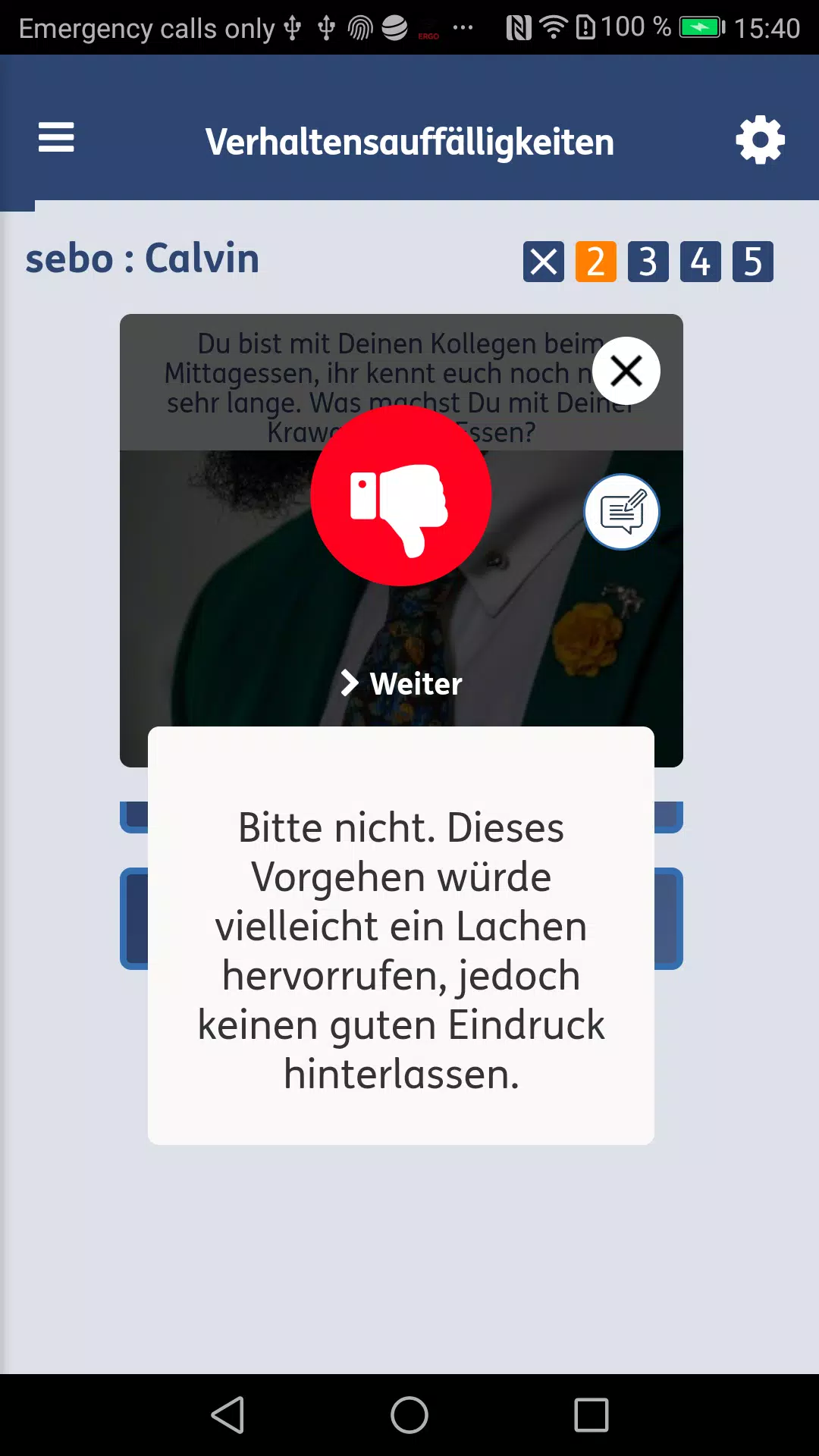Dismiss the question card with the round X
Image resolution: width=819 pixels, height=1456 pixels.
627,371
